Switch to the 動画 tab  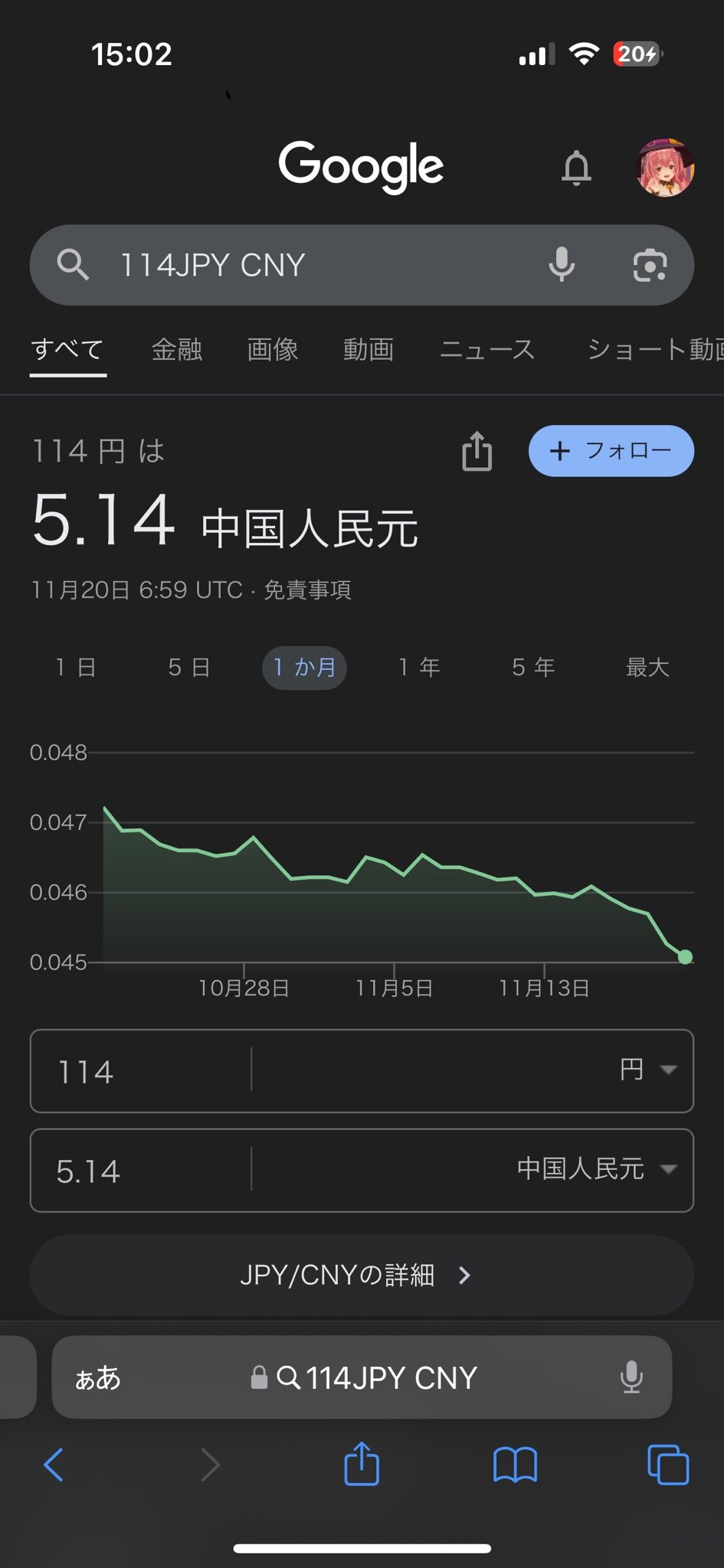point(369,350)
